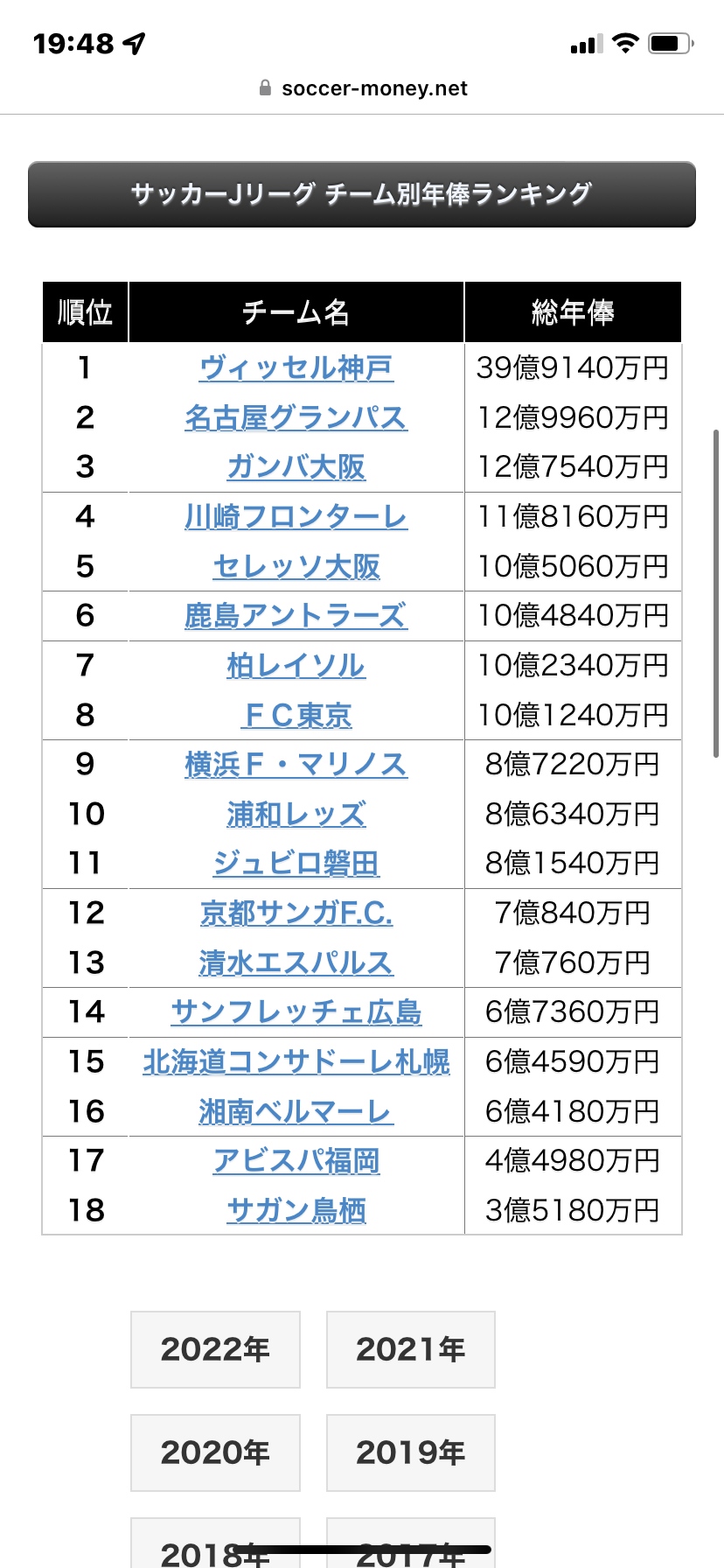Select the 鹿島アントラーズ link
Screen dimensions: 724x1568
point(296,616)
